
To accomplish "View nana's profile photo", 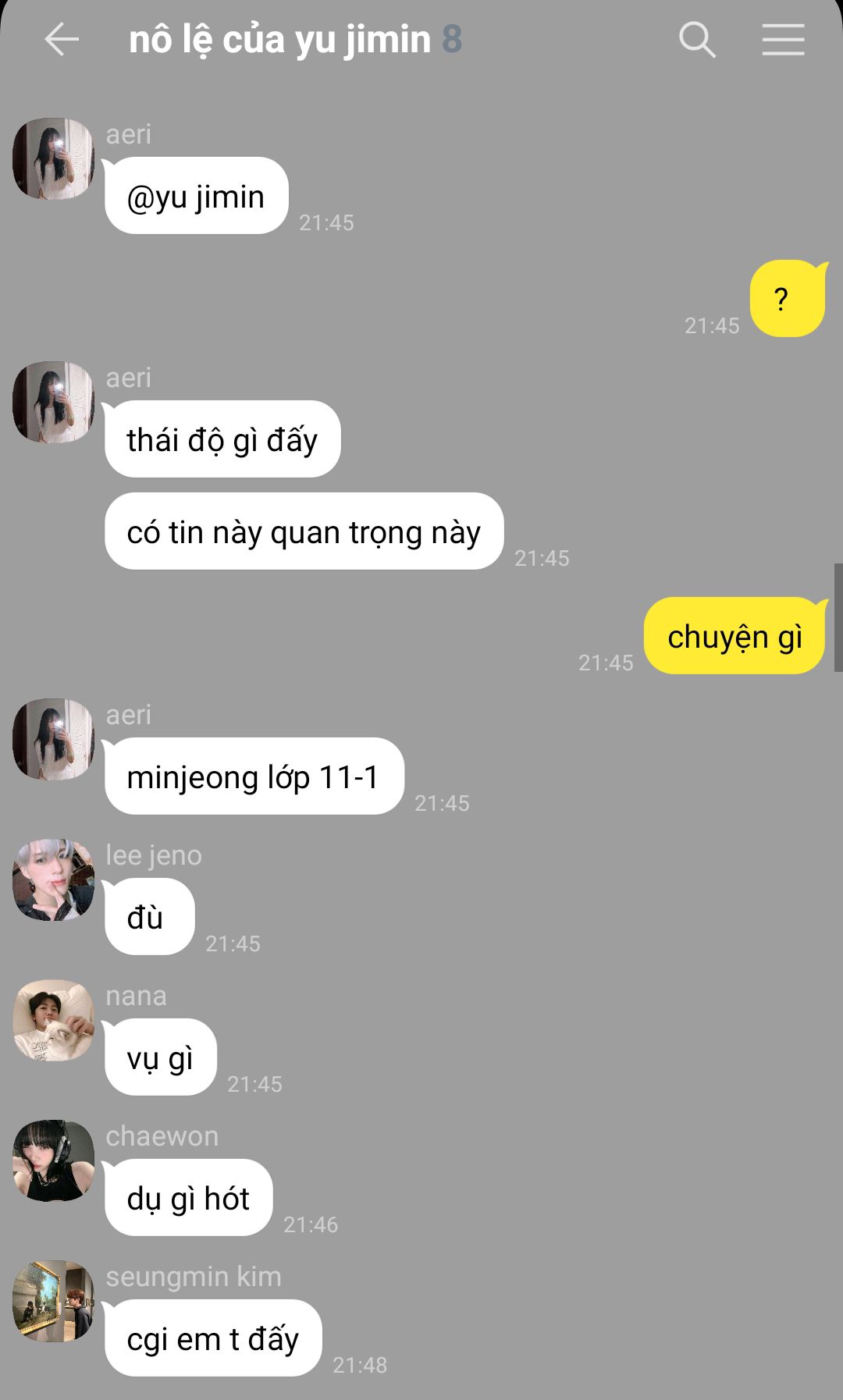I will [x=53, y=1020].
